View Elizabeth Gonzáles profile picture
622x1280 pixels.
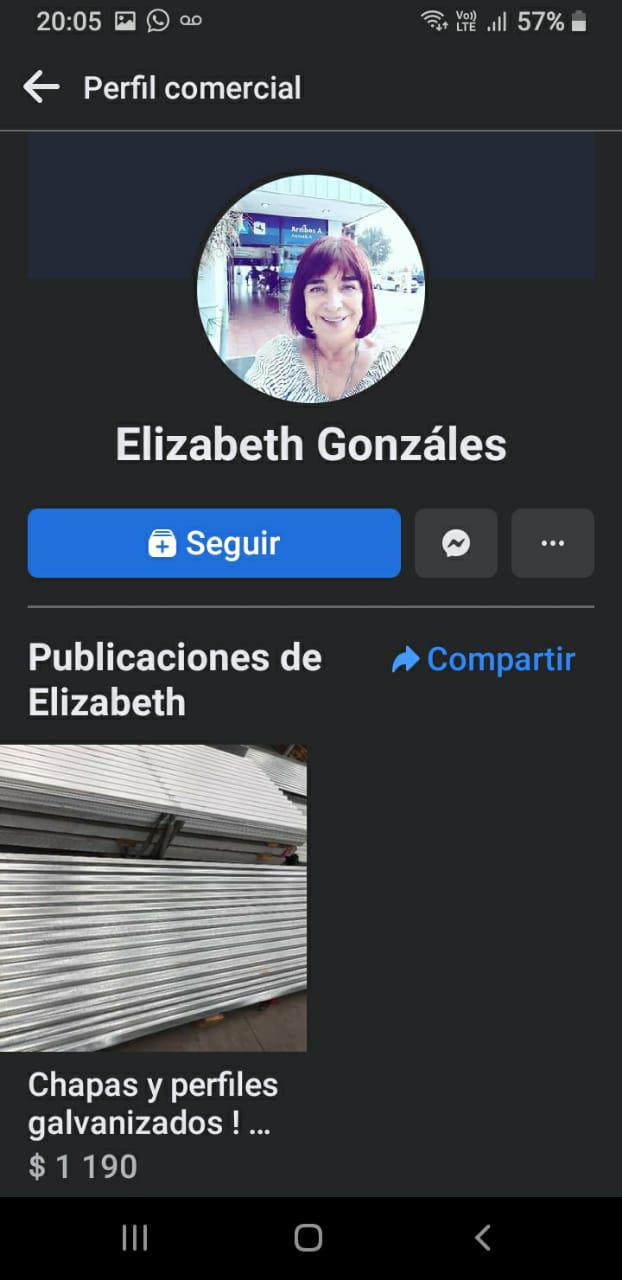pos(311,289)
